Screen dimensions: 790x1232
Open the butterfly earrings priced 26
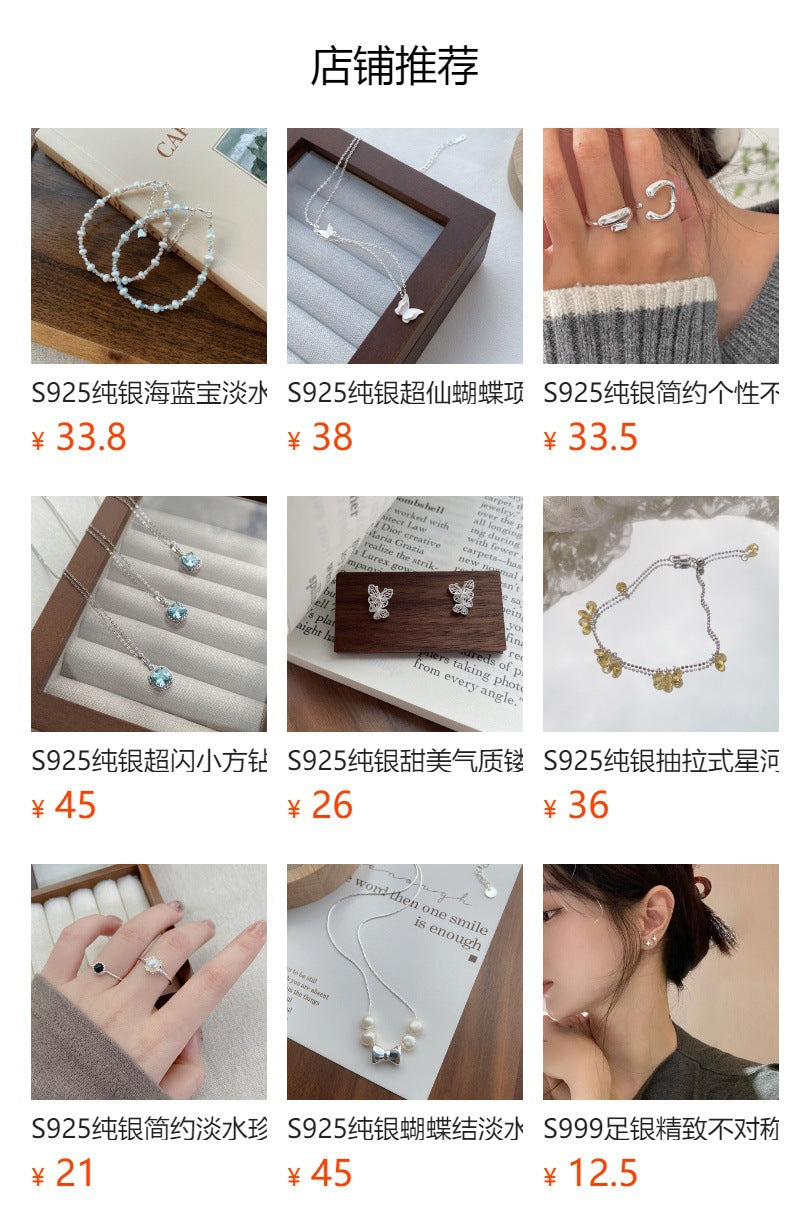point(404,614)
